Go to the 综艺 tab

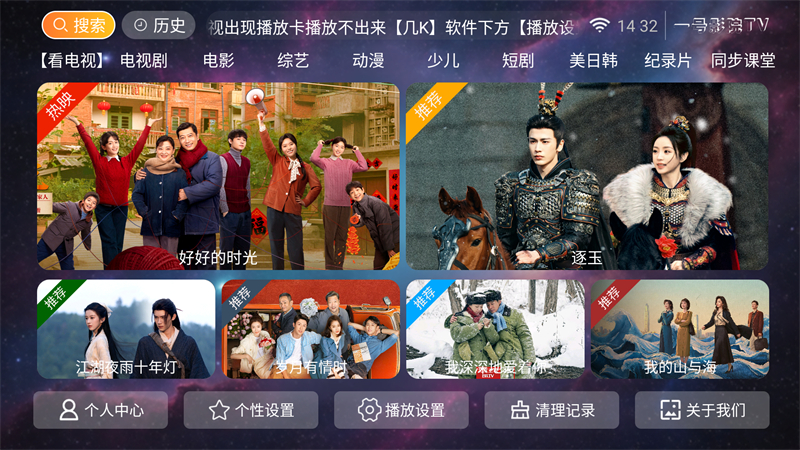point(293,61)
